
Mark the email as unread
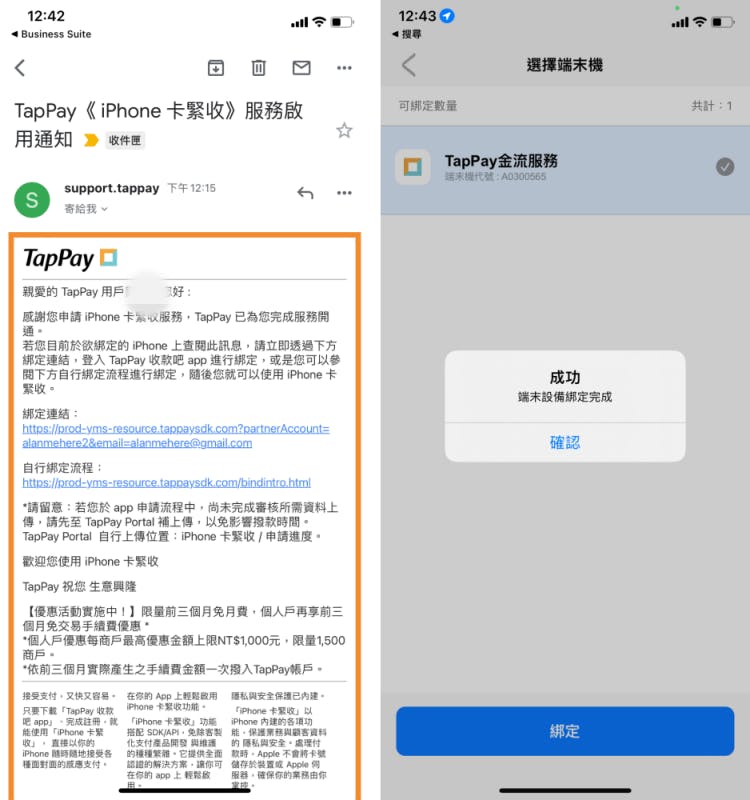(301, 68)
